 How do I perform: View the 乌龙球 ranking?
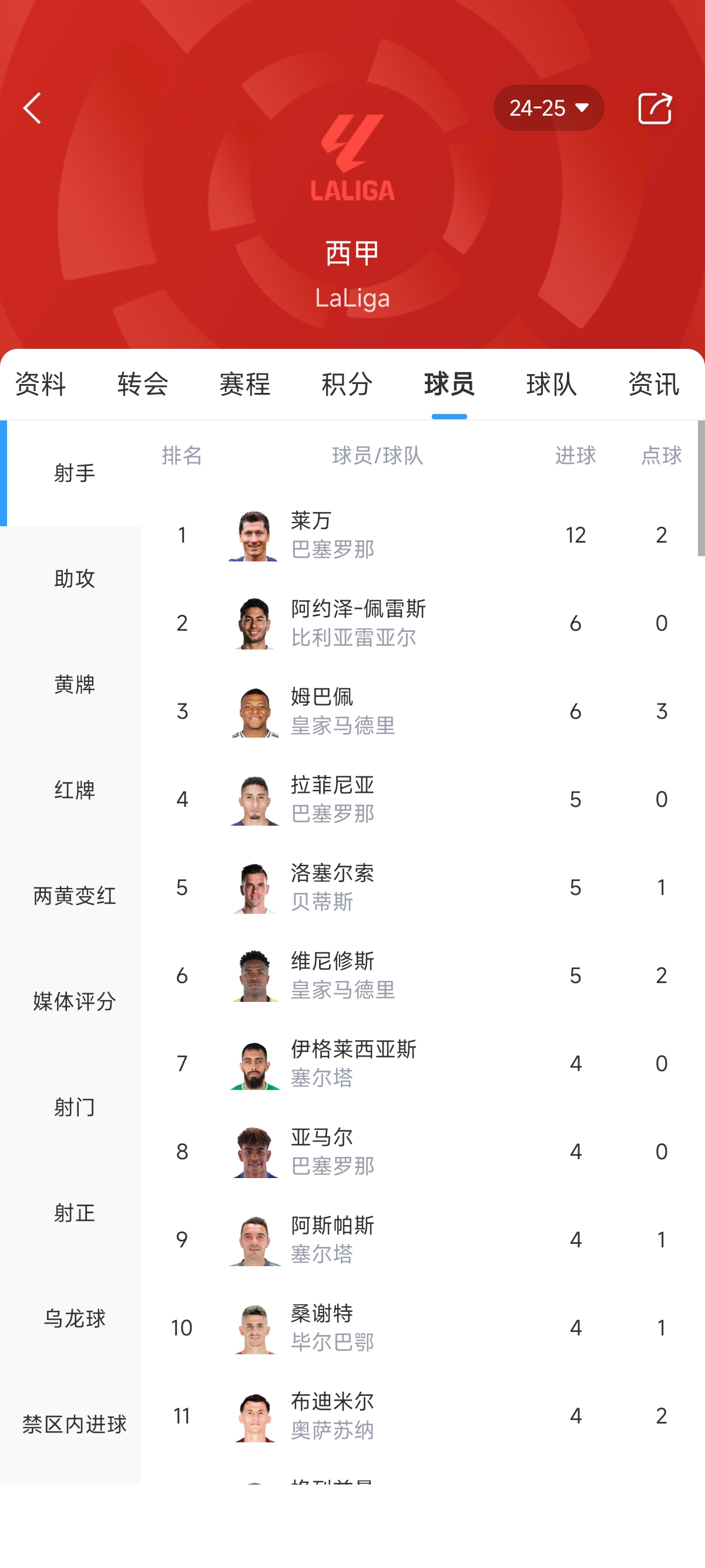point(74,1318)
